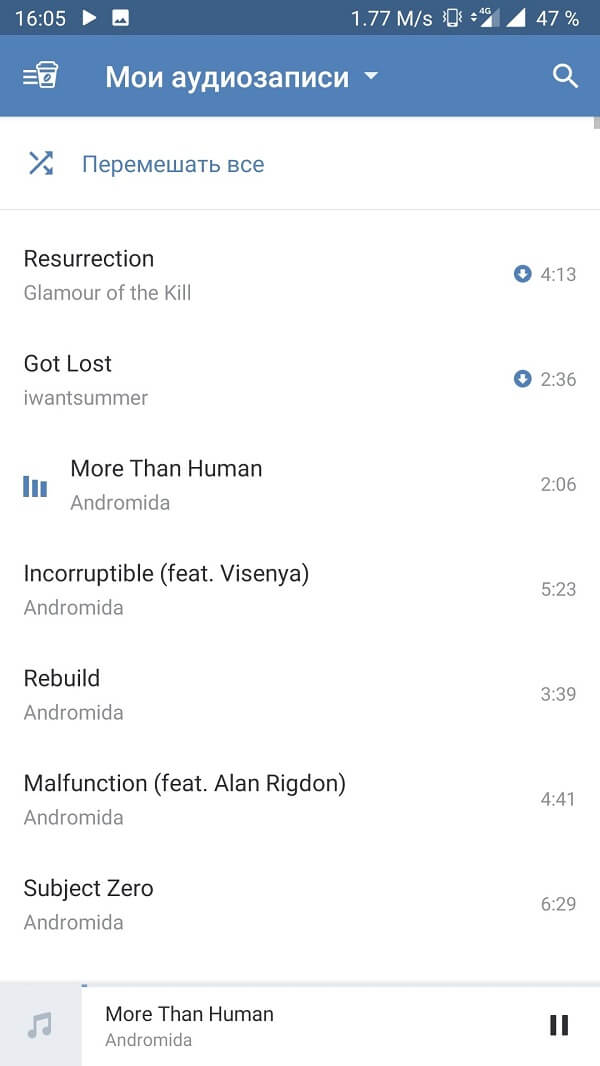Open the audio search icon

[565, 76]
